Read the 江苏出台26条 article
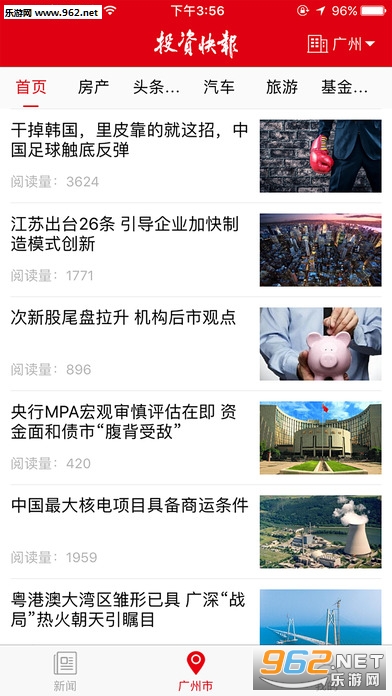This screenshot has height=696, width=392. click(196, 250)
